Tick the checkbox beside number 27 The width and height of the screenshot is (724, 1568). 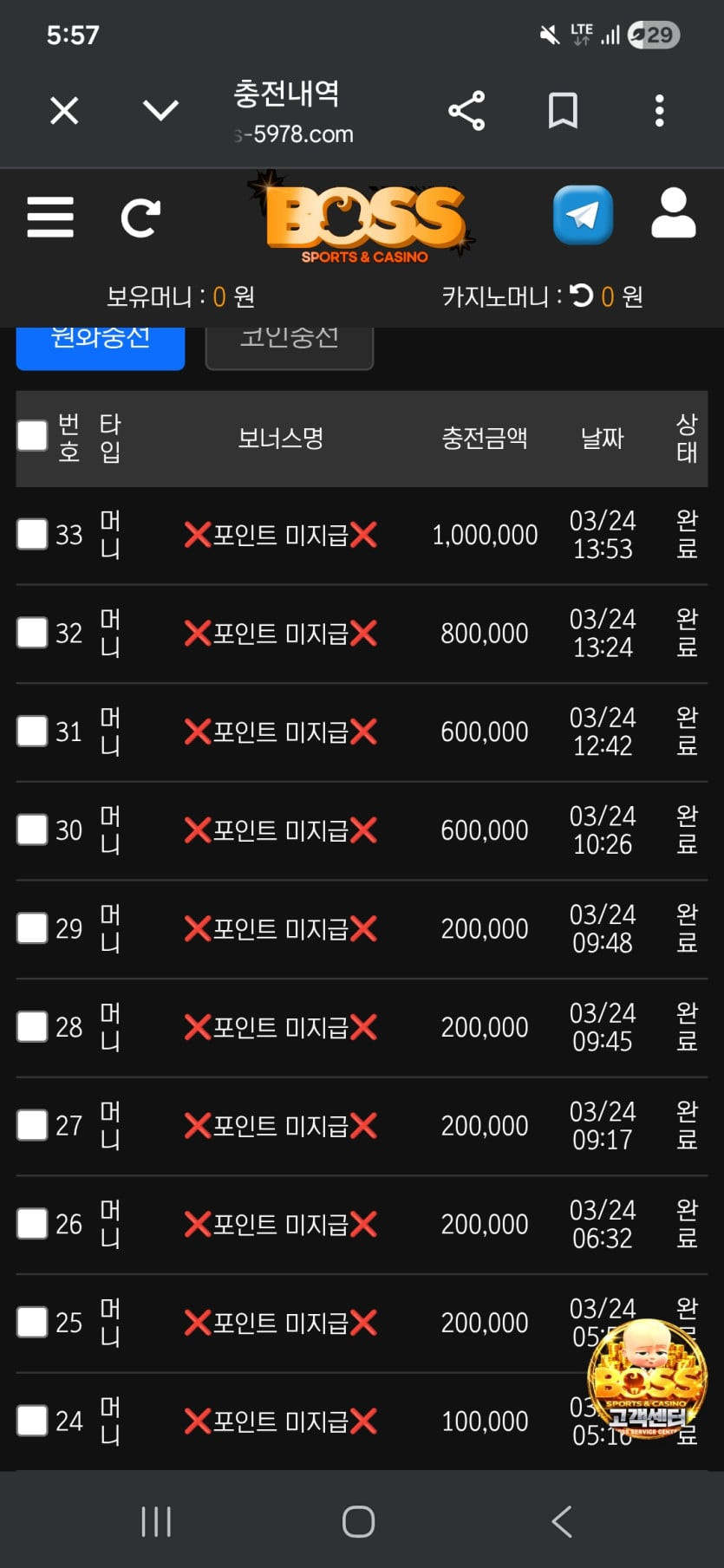click(x=32, y=1125)
